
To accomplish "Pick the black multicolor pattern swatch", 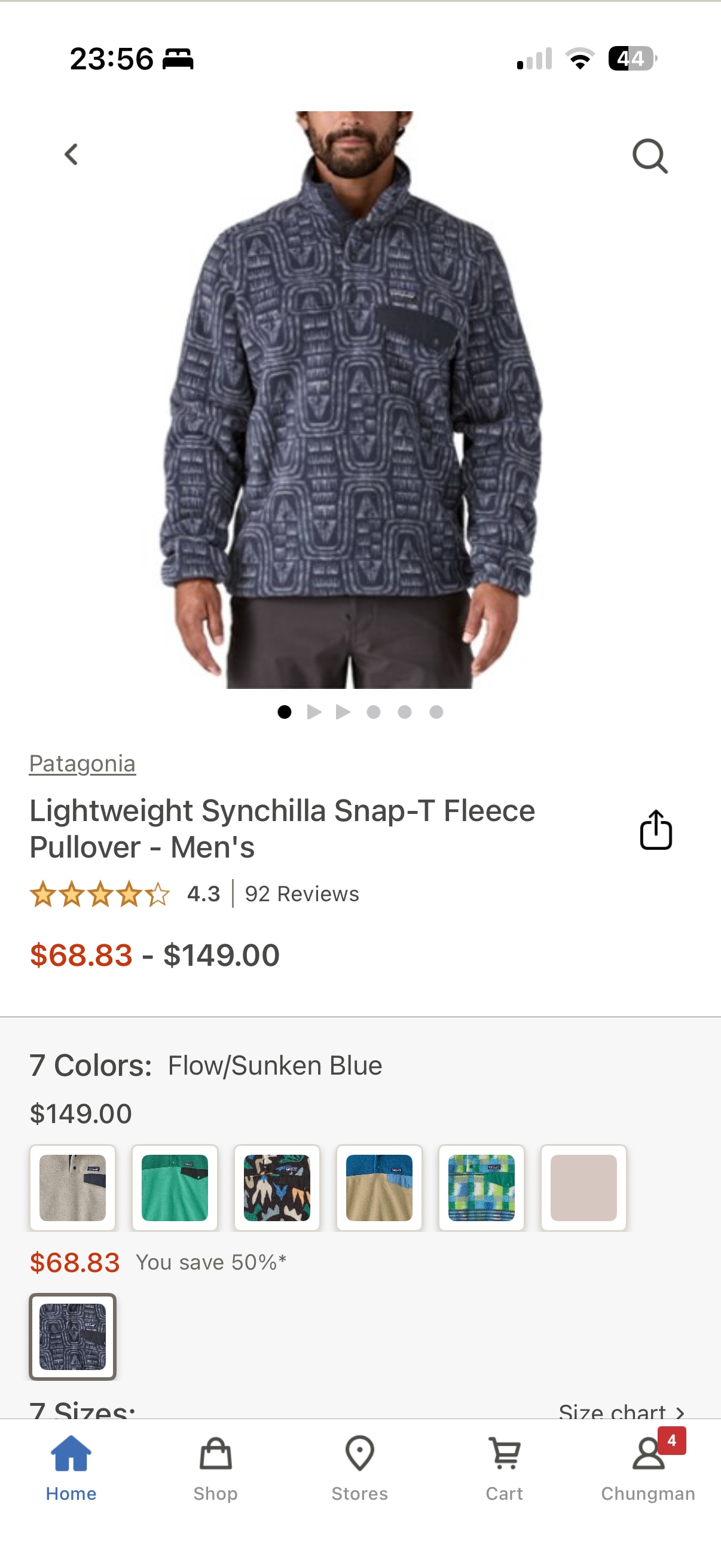I will pos(277,1188).
